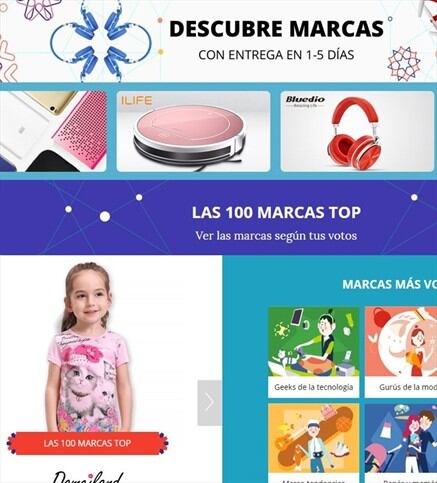The height and width of the screenshot is (483, 437).
Task: Open the Las 100 Marcas Top banner
Action: (x=218, y=217)
